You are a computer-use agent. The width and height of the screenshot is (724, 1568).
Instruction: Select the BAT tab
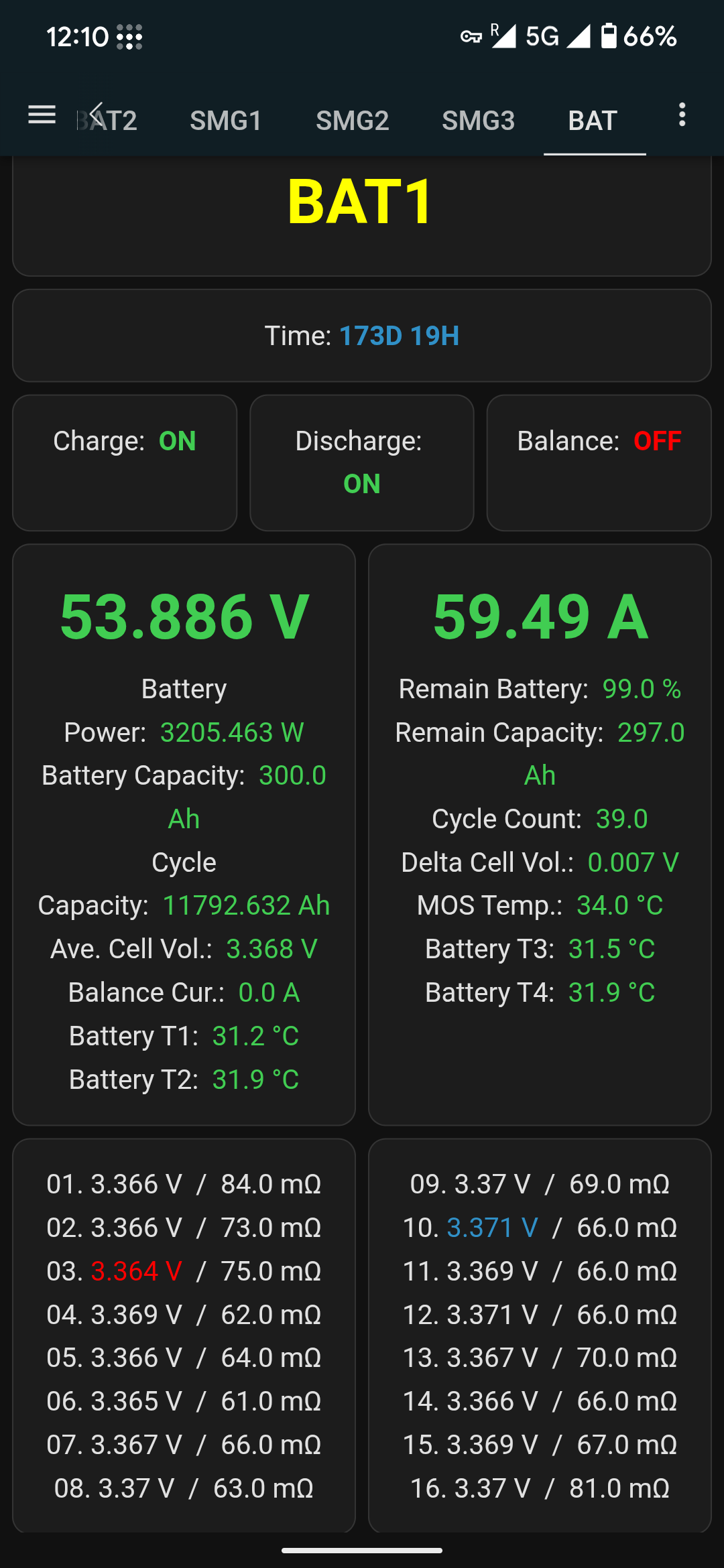pos(593,121)
